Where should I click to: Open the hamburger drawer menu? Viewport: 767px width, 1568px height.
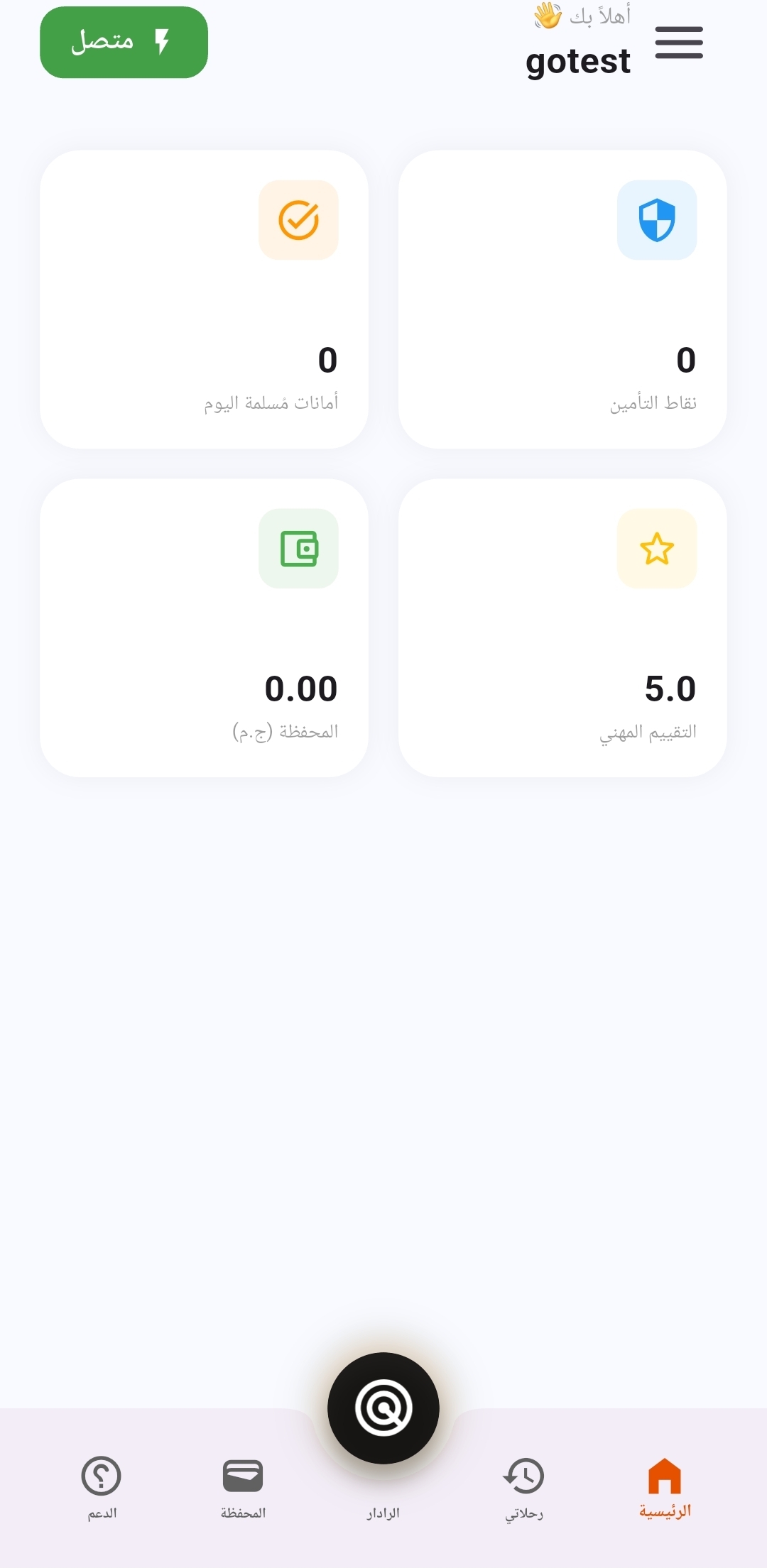coord(679,43)
